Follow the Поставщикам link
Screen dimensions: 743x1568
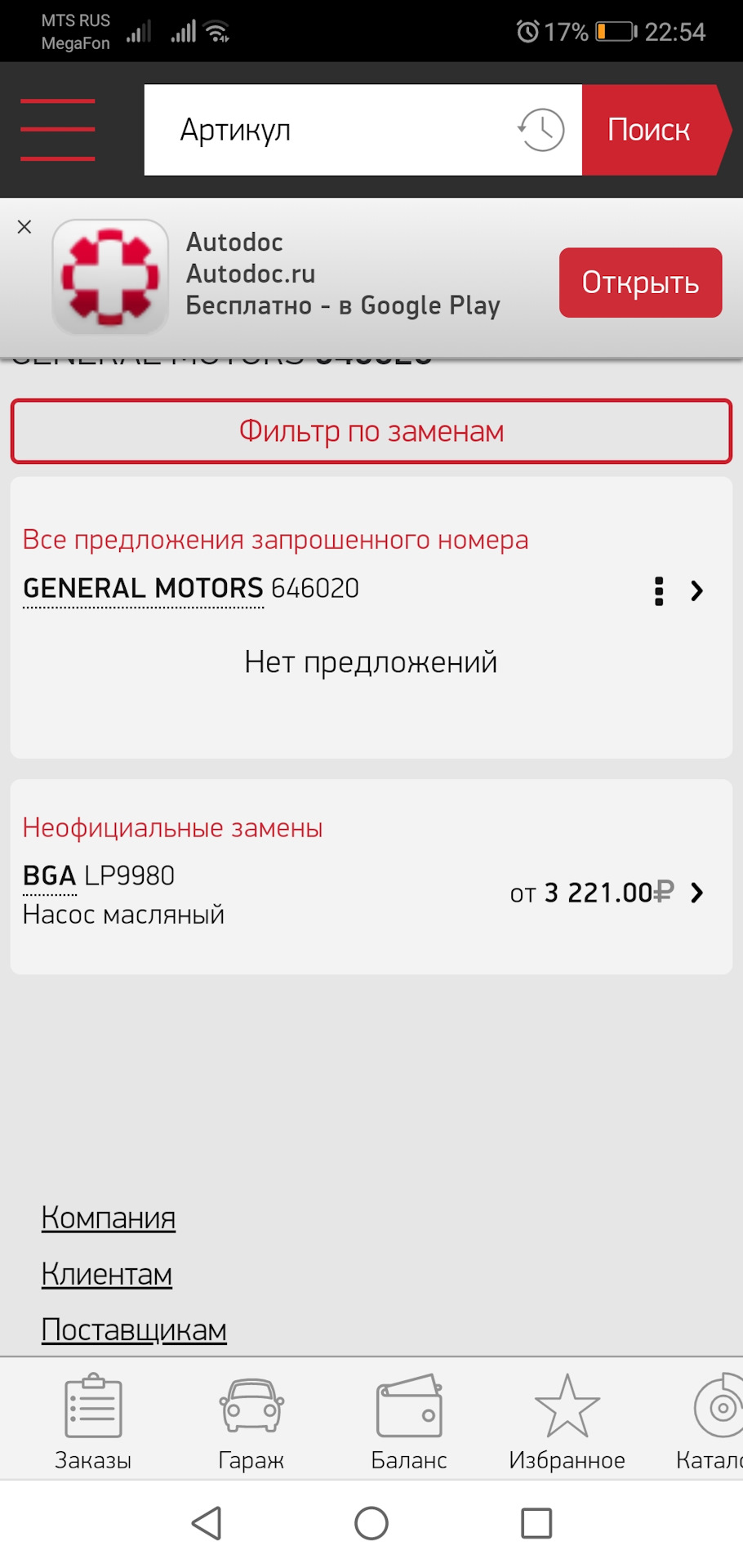pos(134,1330)
